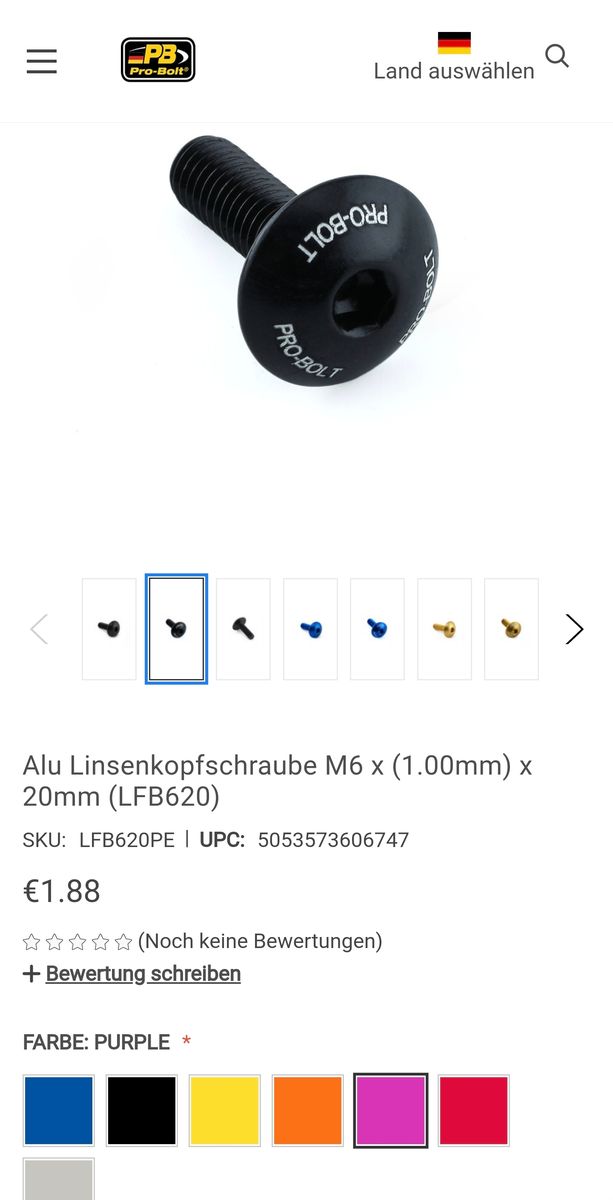Image resolution: width=613 pixels, height=1200 pixels.
Task: View the first gold bolt thumbnail
Action: pyautogui.click(x=444, y=629)
